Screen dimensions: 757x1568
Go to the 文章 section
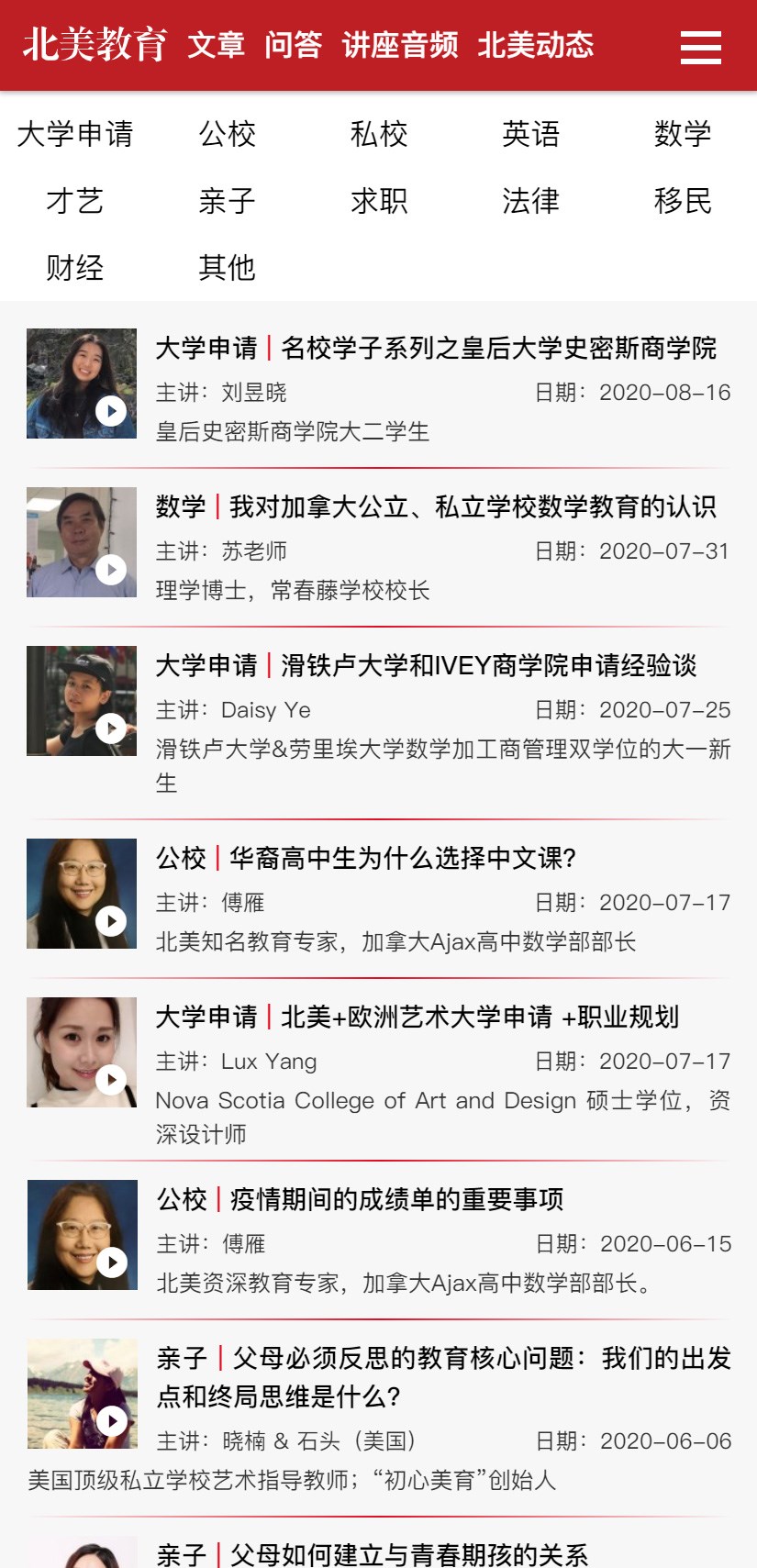point(217,45)
